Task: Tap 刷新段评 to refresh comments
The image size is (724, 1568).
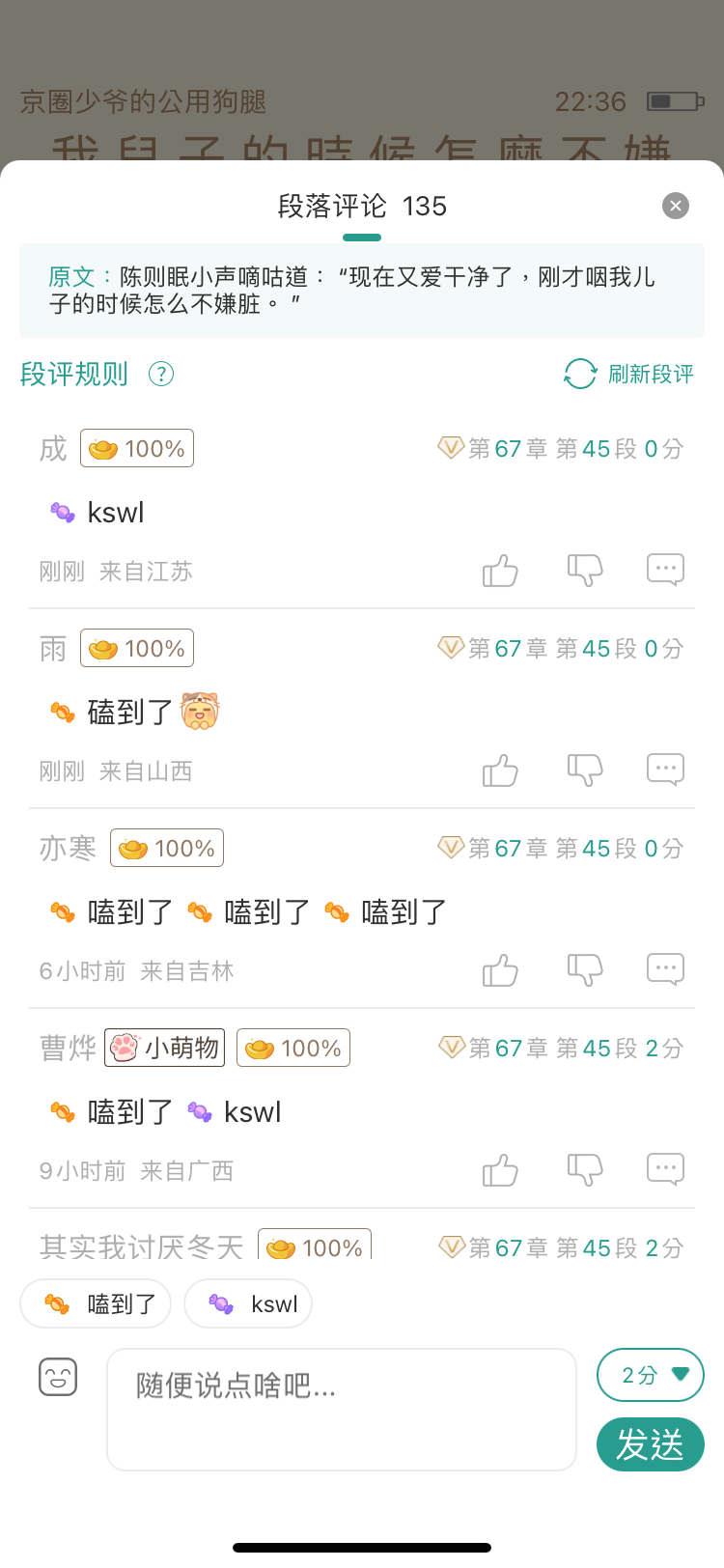Action: 629,374
